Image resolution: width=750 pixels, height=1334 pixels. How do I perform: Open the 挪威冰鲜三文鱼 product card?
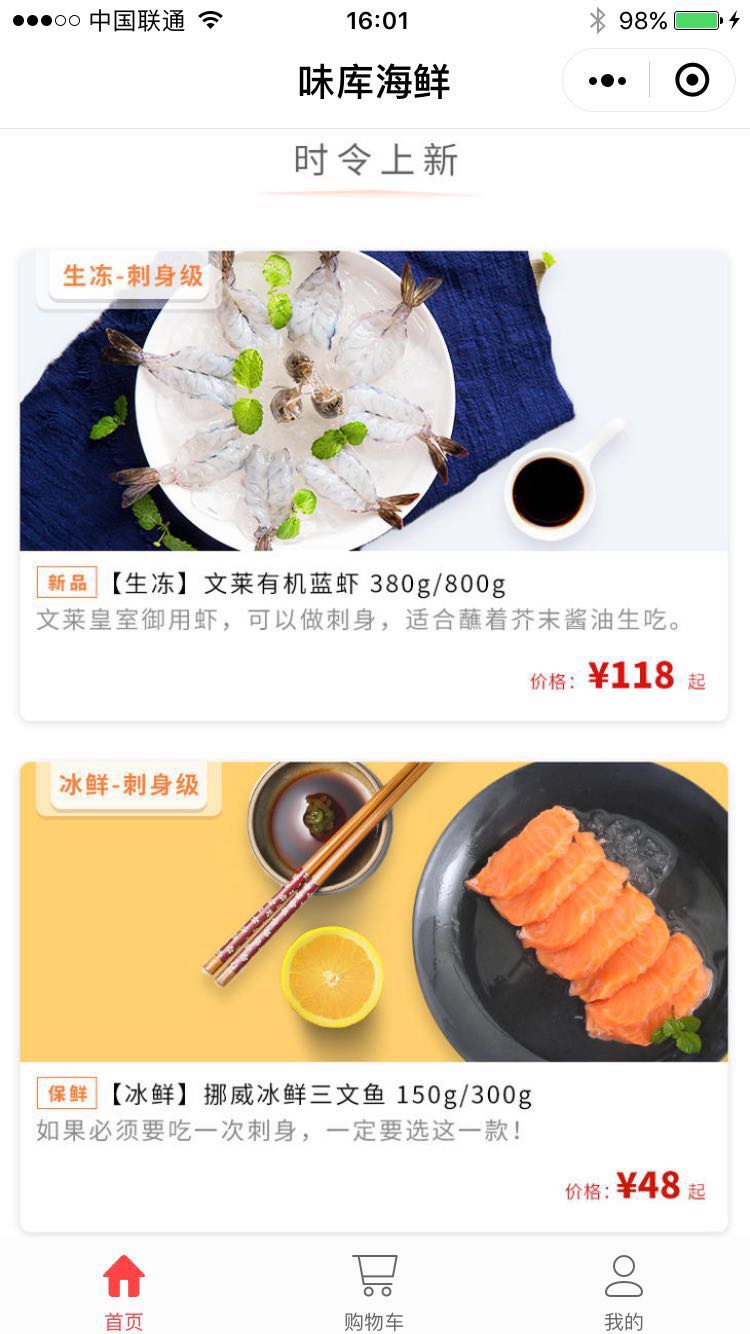tap(374, 997)
